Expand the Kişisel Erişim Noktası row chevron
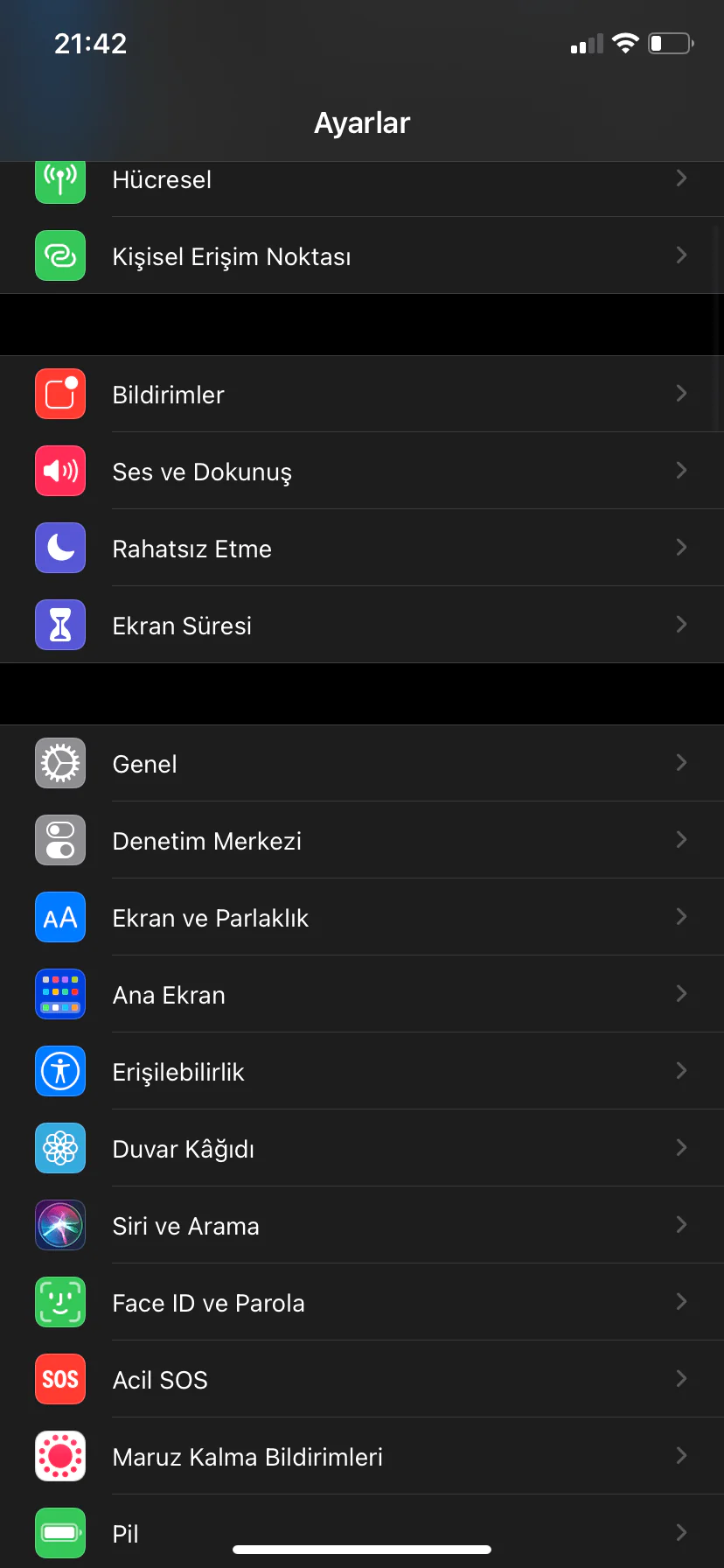The width and height of the screenshot is (724, 1568). 681,255
